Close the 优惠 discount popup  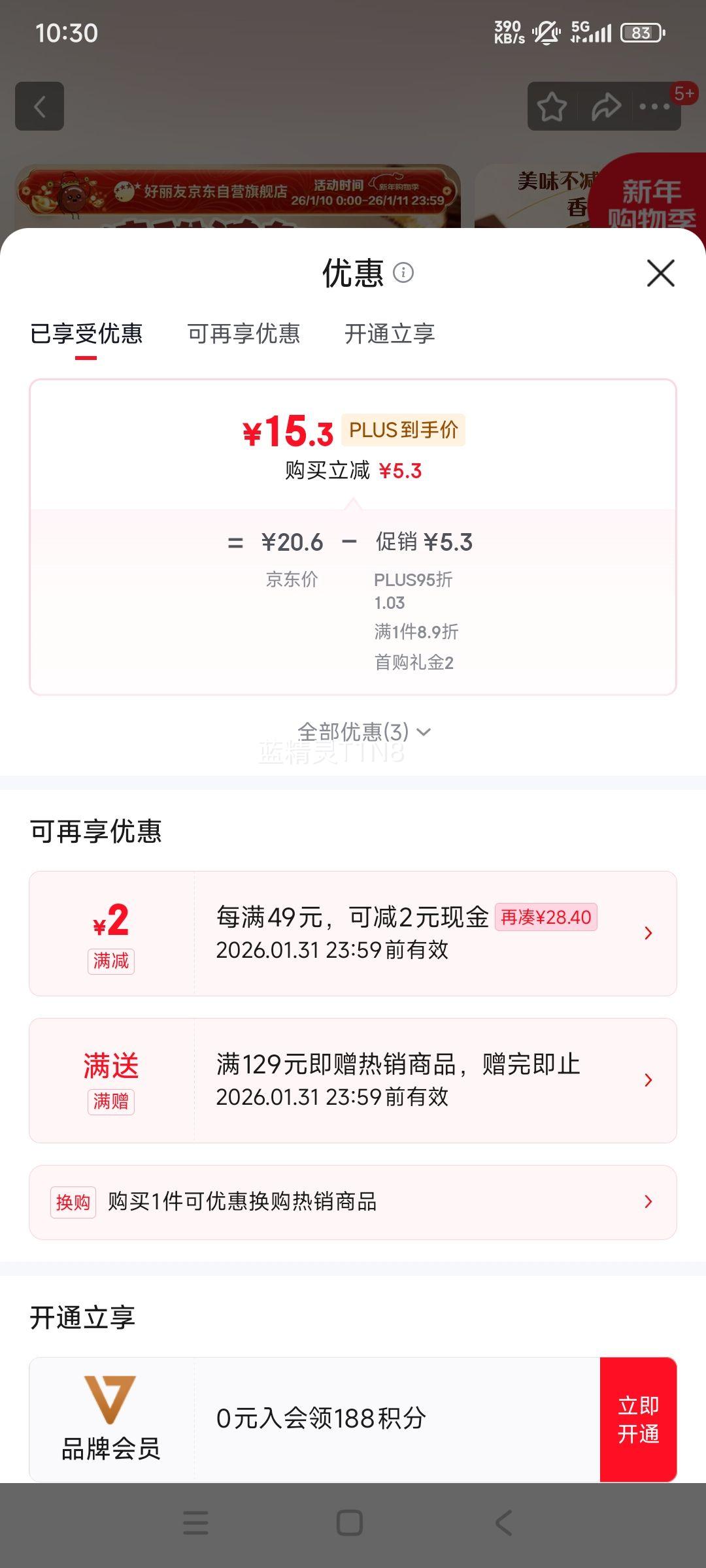661,274
